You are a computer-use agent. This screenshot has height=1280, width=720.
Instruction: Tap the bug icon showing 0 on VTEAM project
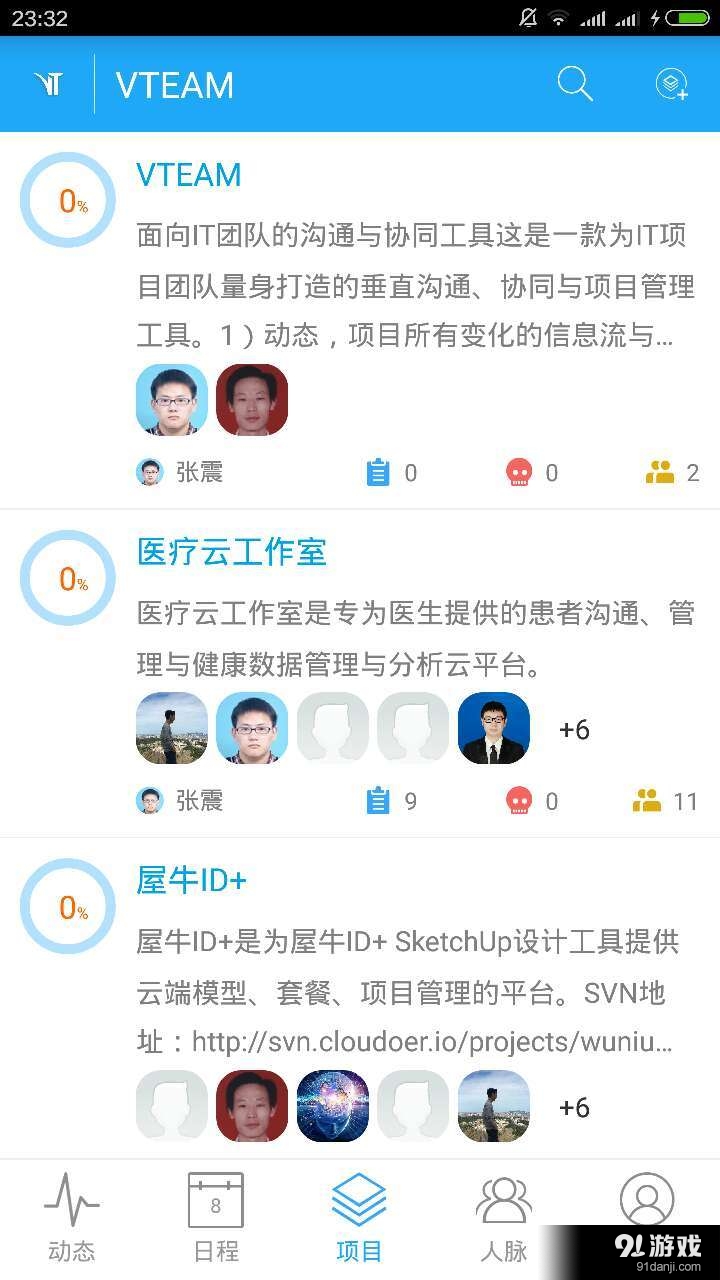click(x=521, y=472)
